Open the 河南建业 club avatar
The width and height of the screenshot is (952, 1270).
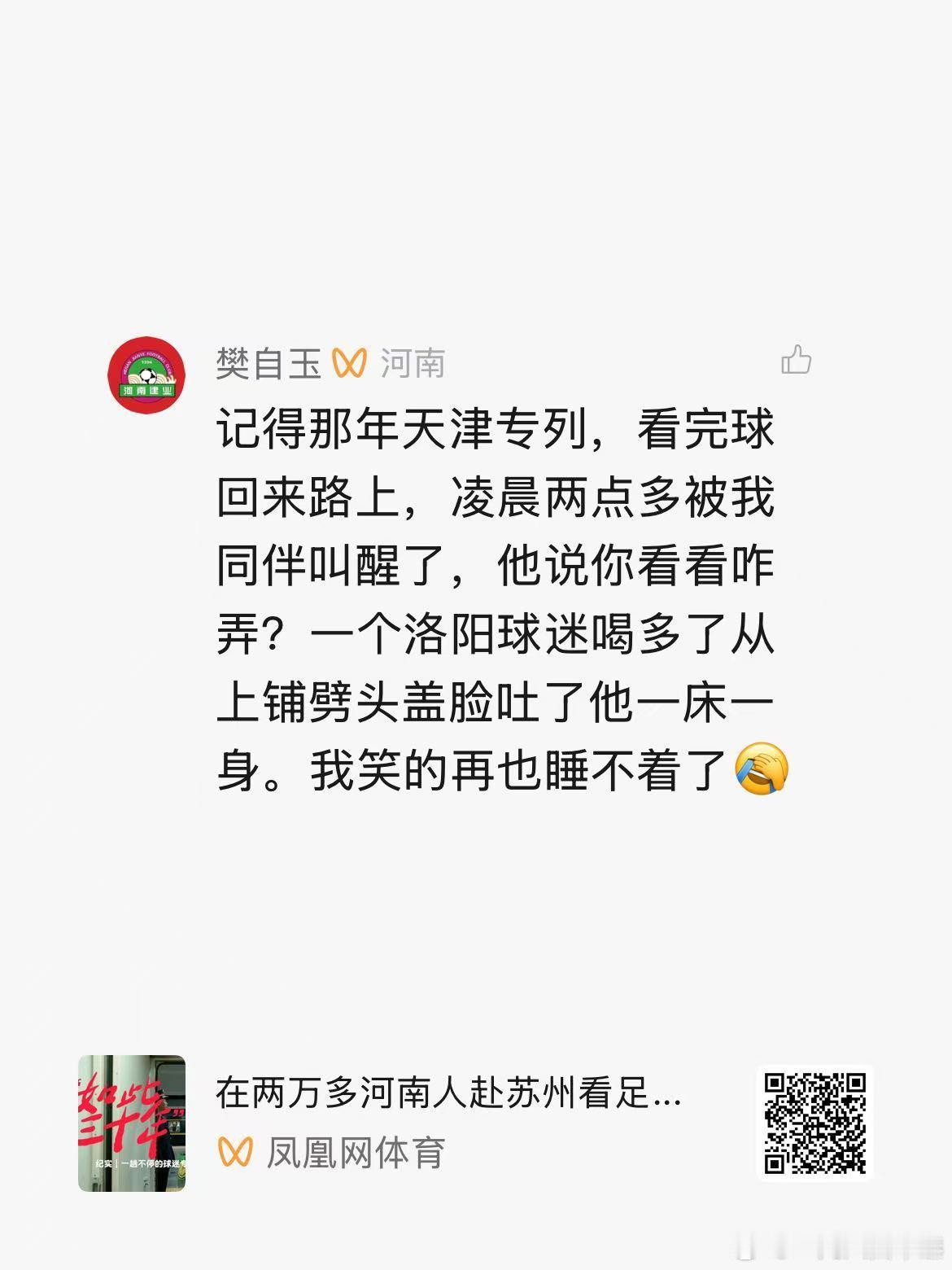146,366
